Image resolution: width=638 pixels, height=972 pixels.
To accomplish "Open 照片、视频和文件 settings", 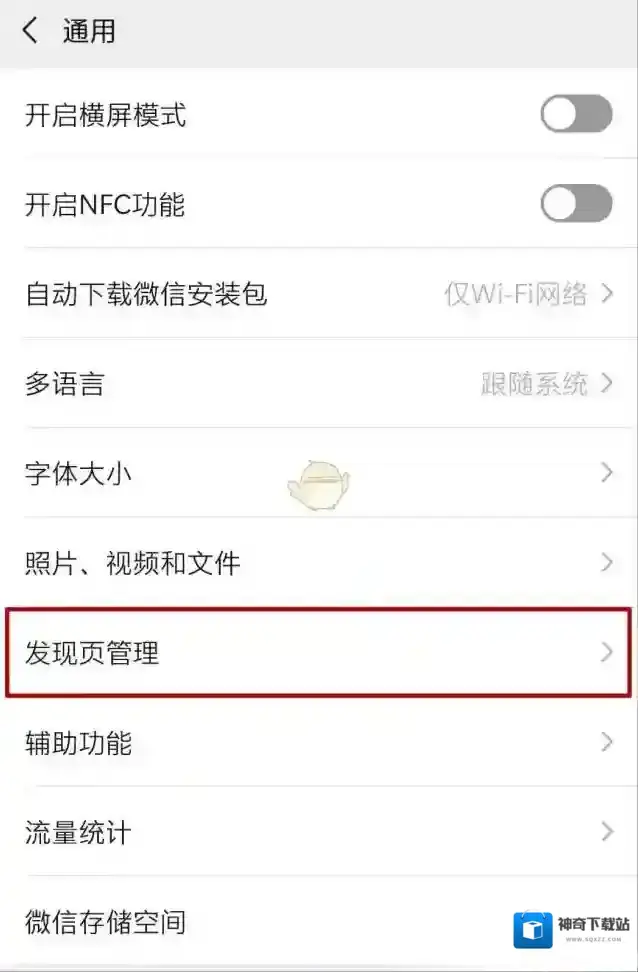I will click(x=319, y=563).
